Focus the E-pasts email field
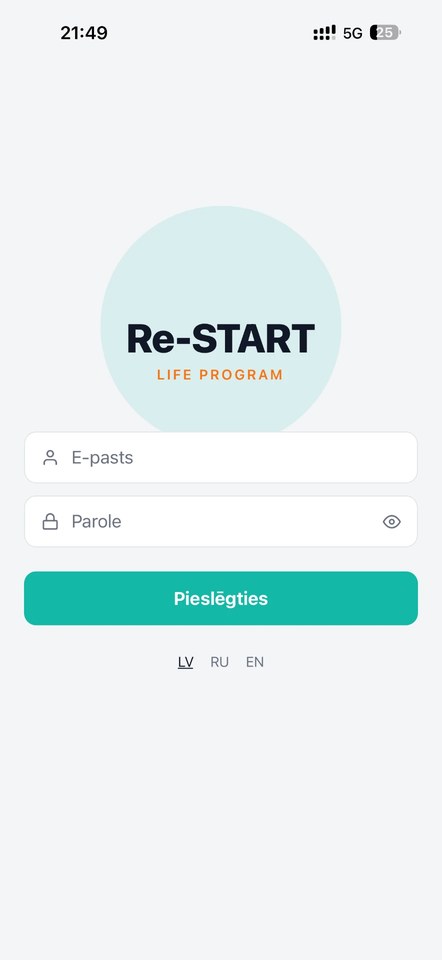This screenshot has height=960, width=442. pyautogui.click(x=221, y=457)
